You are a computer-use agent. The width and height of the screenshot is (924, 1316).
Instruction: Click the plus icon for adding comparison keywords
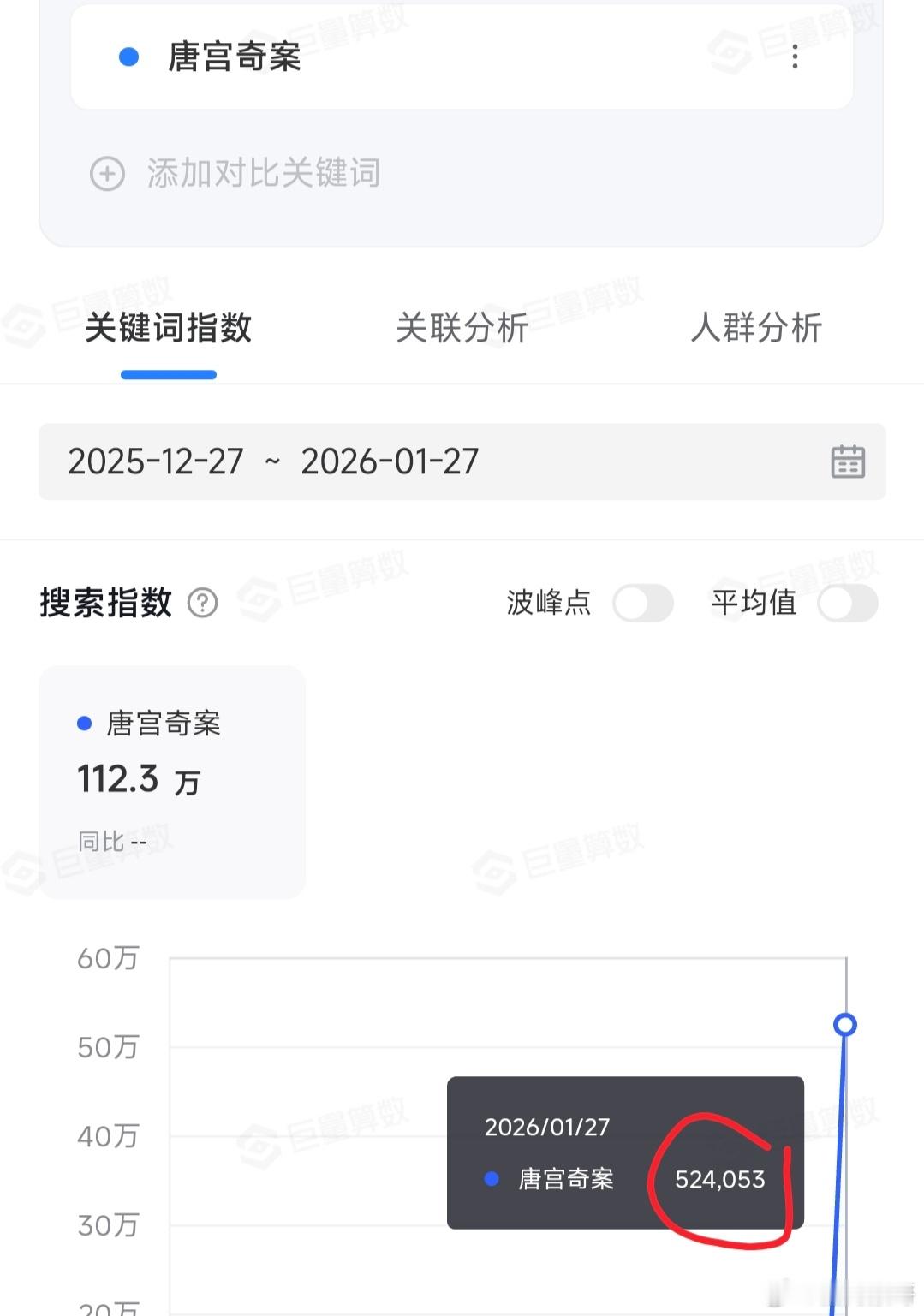106,174
